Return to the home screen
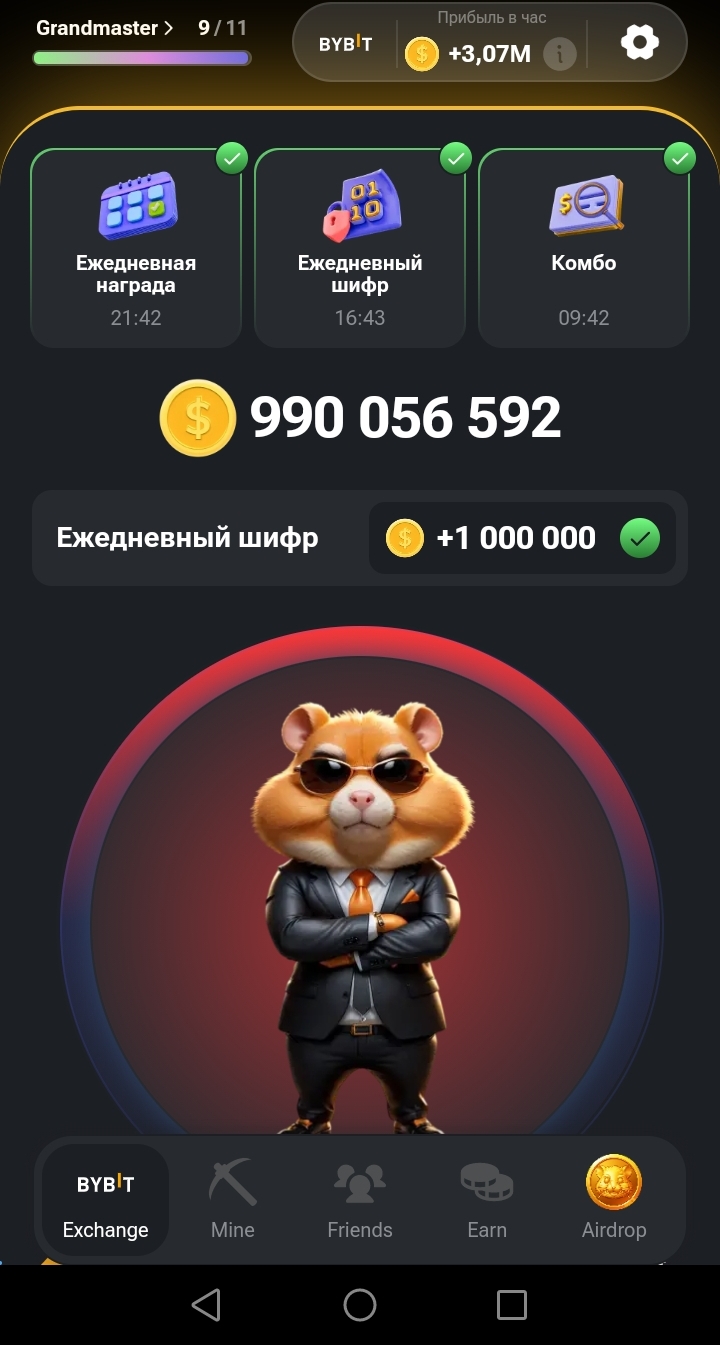The width and height of the screenshot is (720, 1345). (x=360, y=1304)
